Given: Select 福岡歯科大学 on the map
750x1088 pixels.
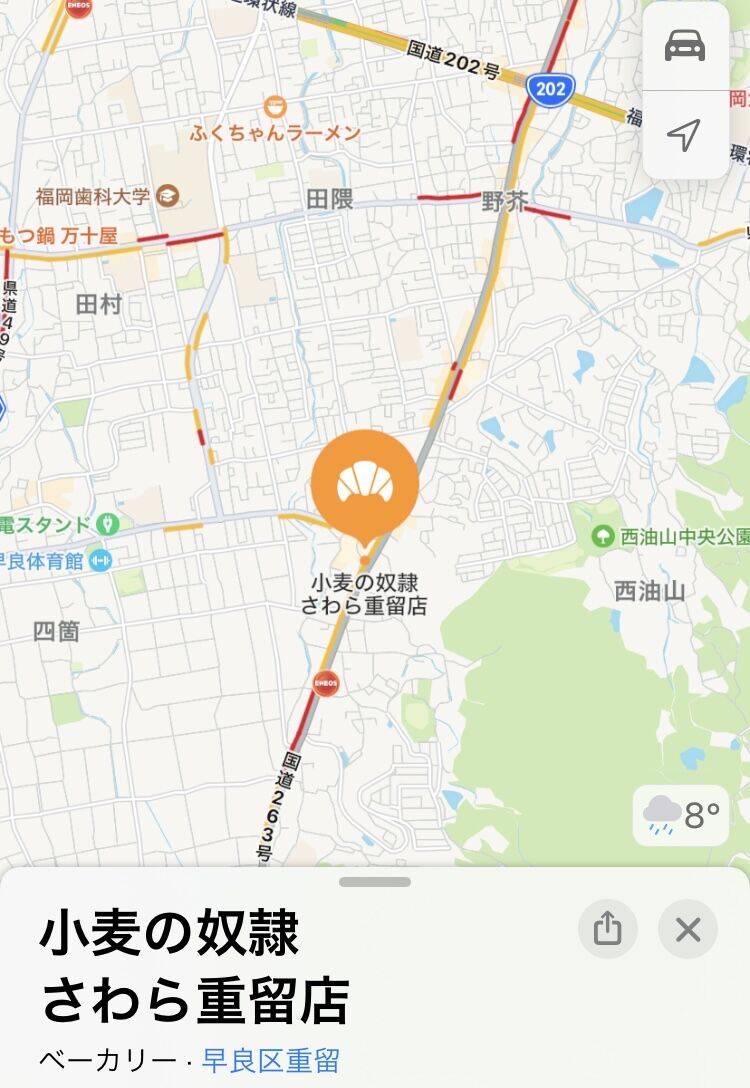Looking at the screenshot, I should pos(167,195).
